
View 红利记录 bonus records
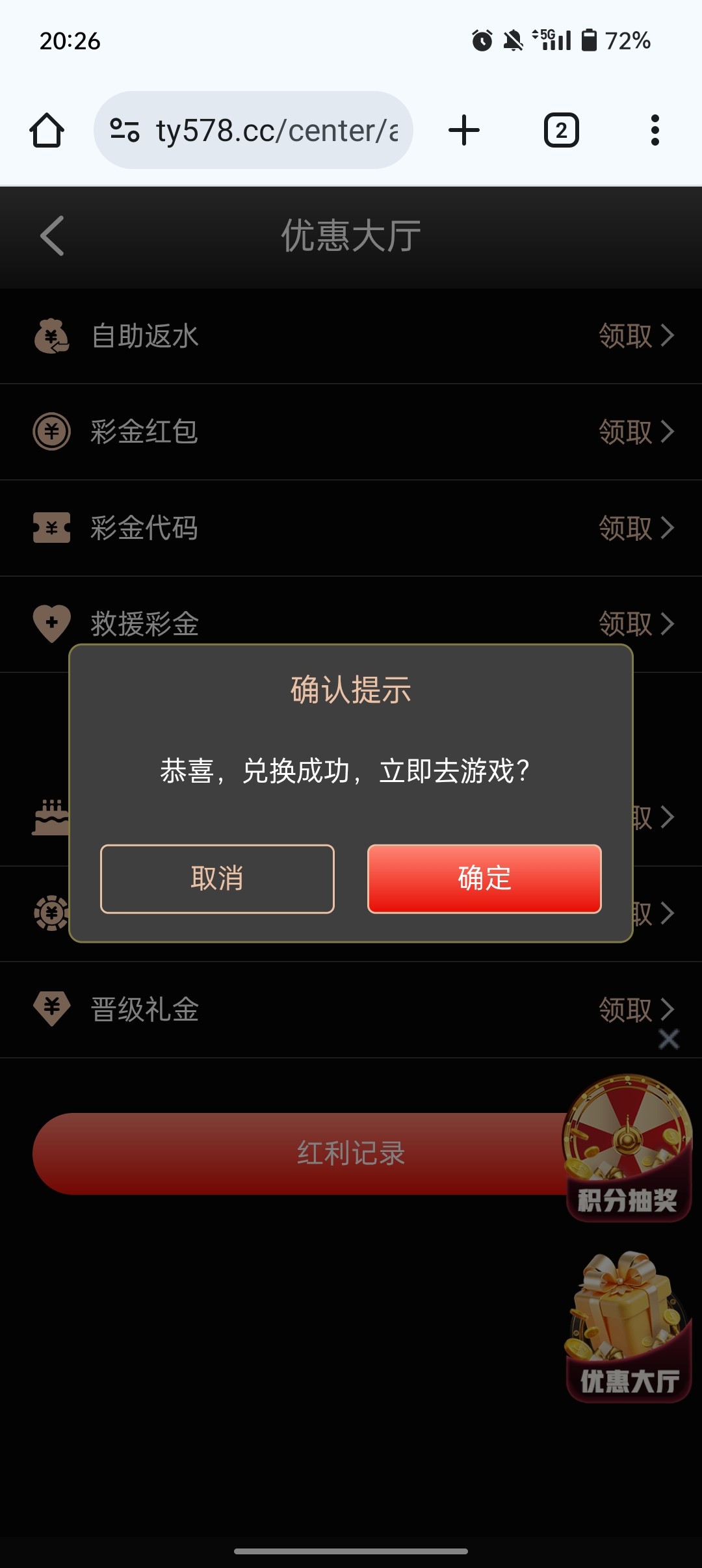point(299,1154)
